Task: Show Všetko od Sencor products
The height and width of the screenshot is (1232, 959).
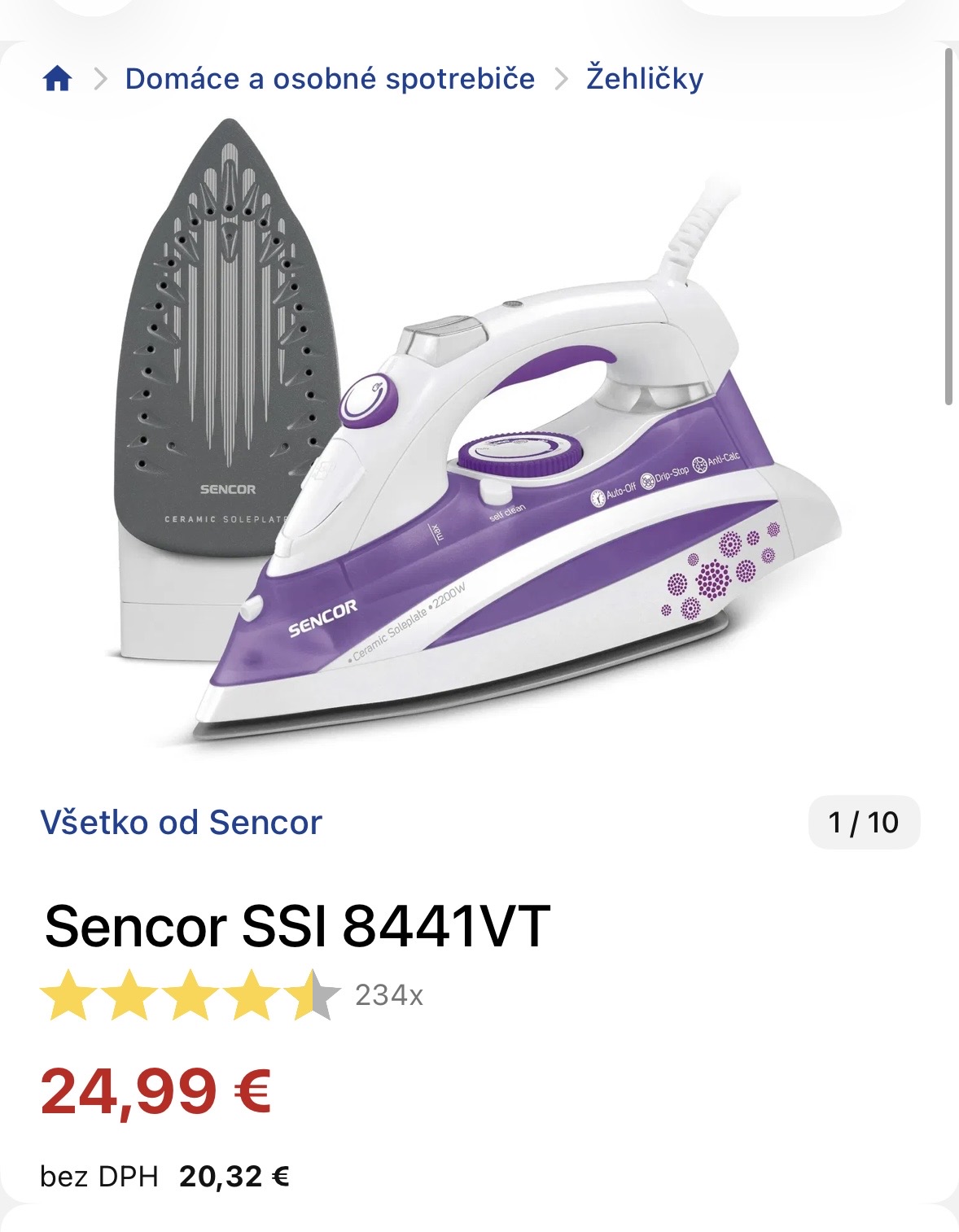Action: click(181, 823)
